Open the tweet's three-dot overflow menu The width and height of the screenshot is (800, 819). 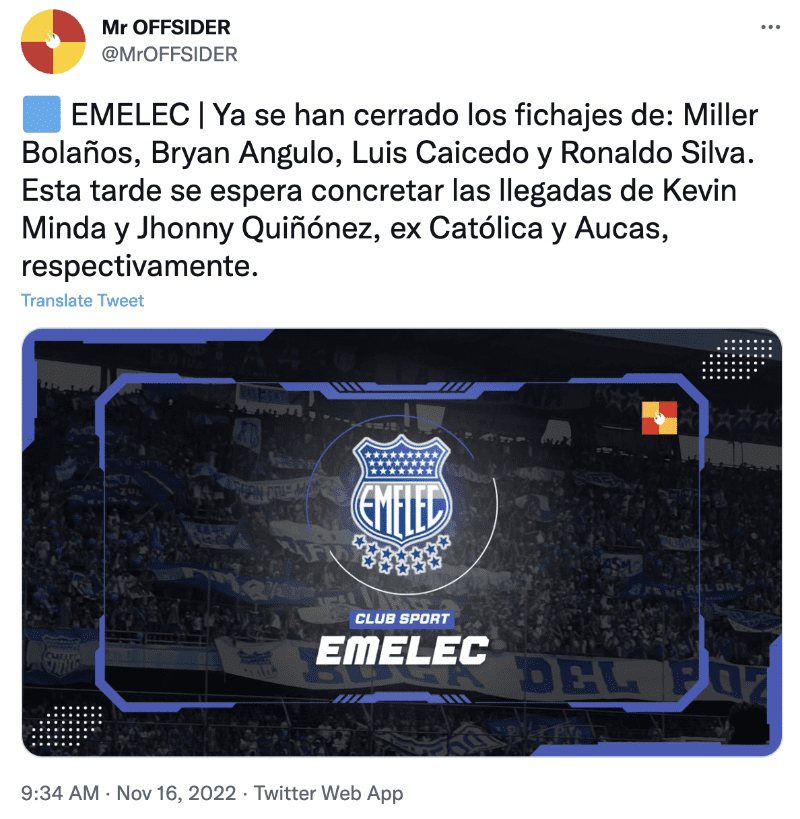pos(769,28)
